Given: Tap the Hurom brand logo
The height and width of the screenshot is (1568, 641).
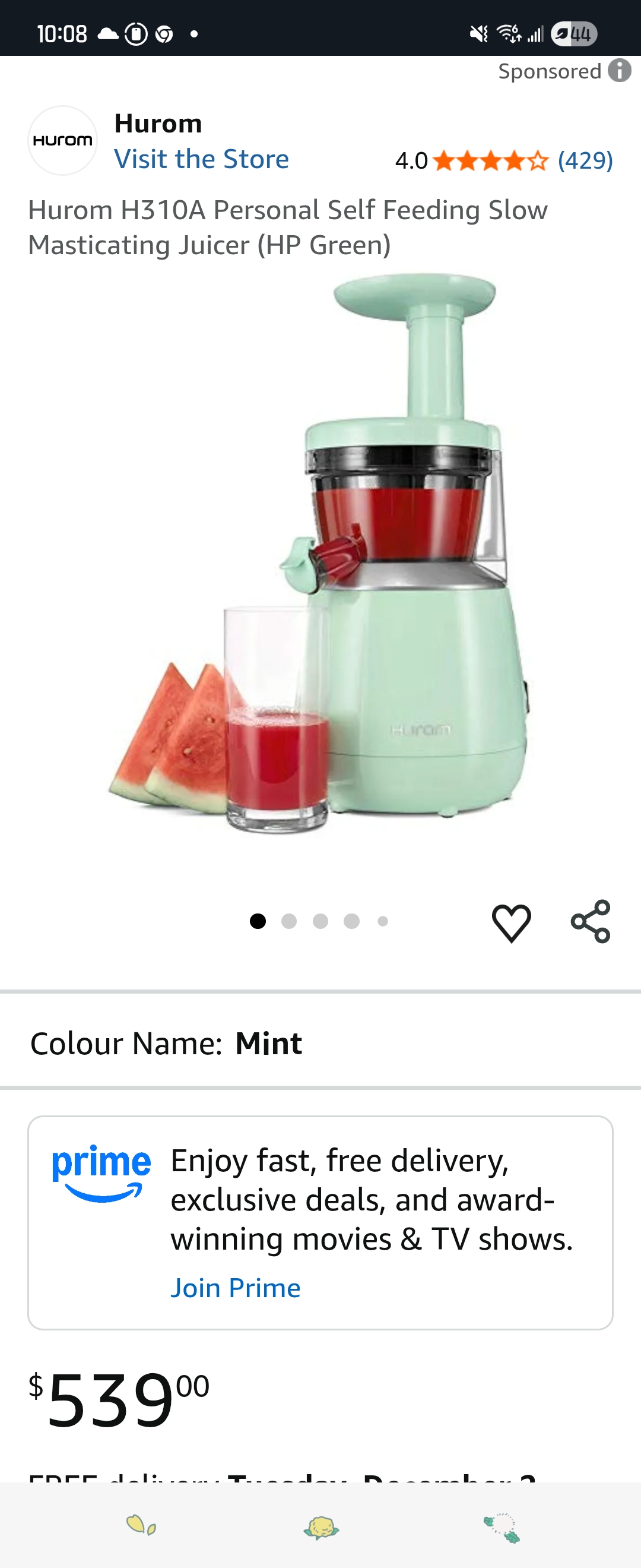Looking at the screenshot, I should pyautogui.click(x=63, y=141).
